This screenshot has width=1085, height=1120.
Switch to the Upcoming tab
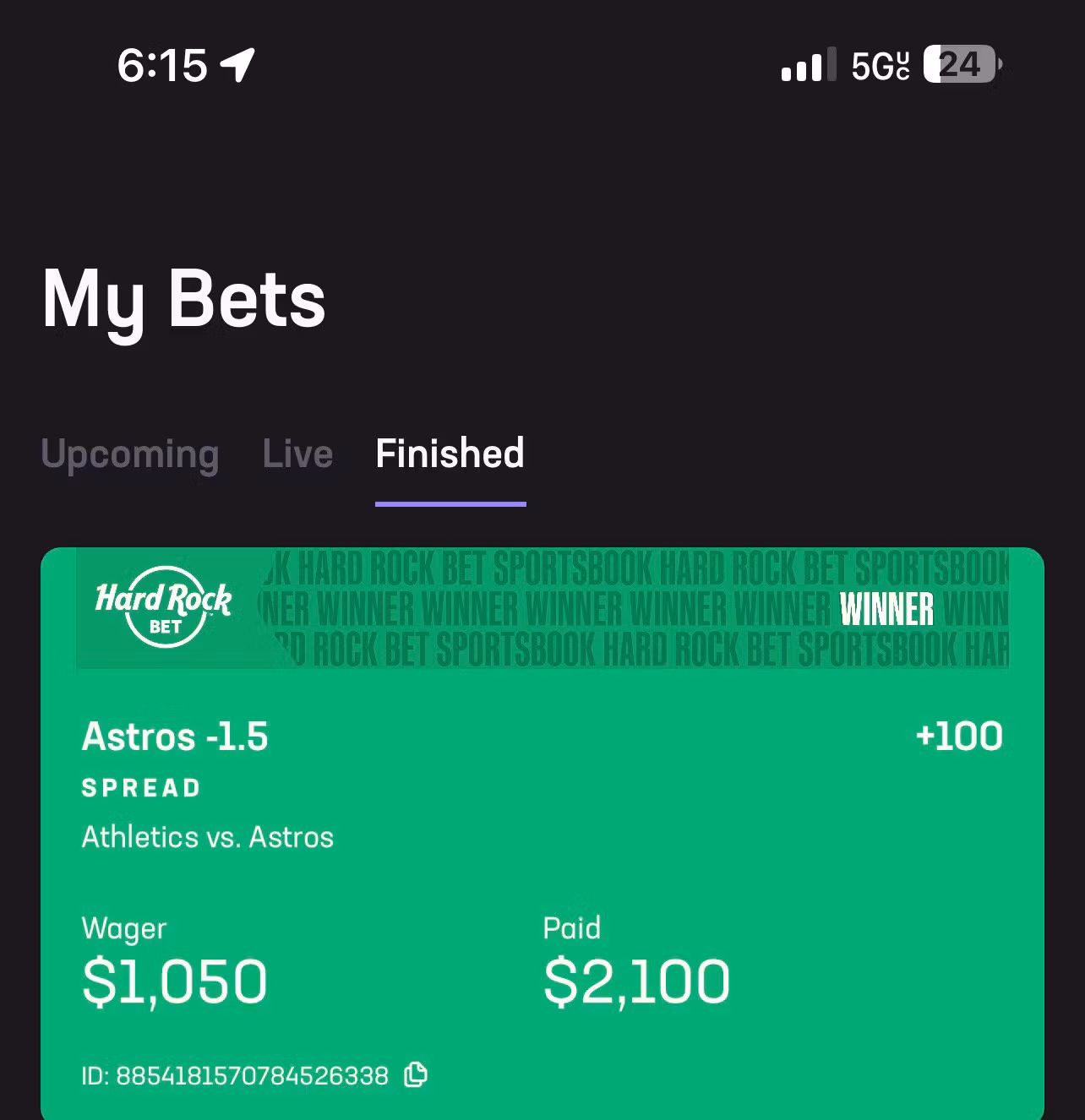(129, 454)
